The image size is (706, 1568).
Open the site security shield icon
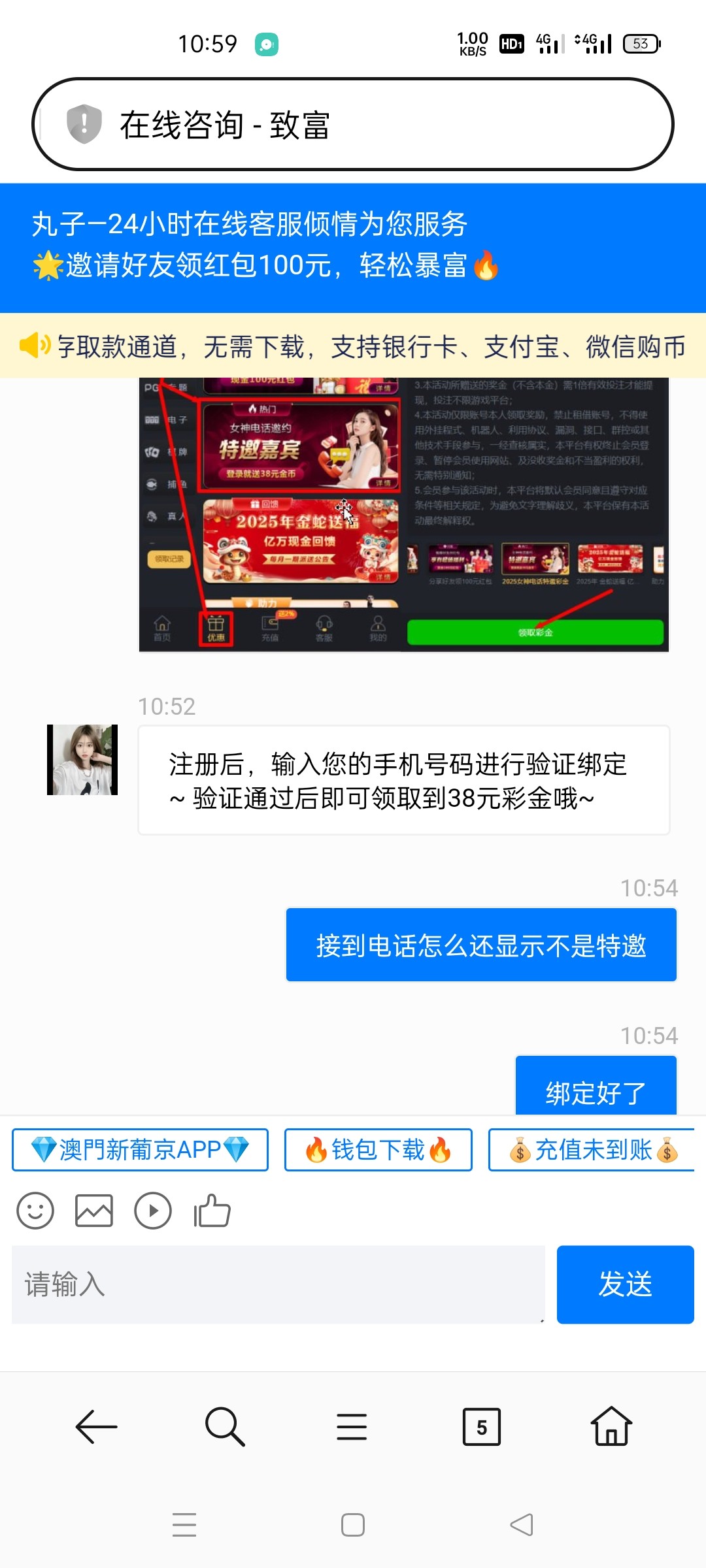pyautogui.click(x=84, y=123)
